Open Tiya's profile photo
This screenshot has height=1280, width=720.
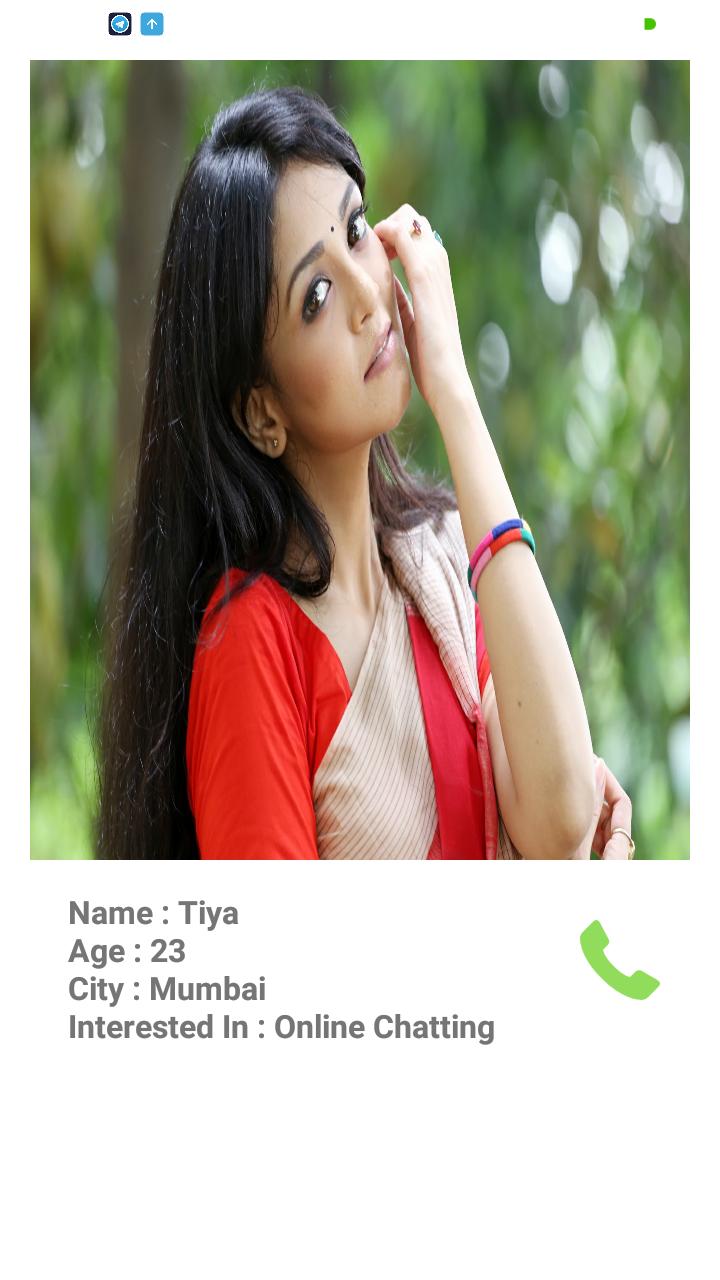coord(360,460)
